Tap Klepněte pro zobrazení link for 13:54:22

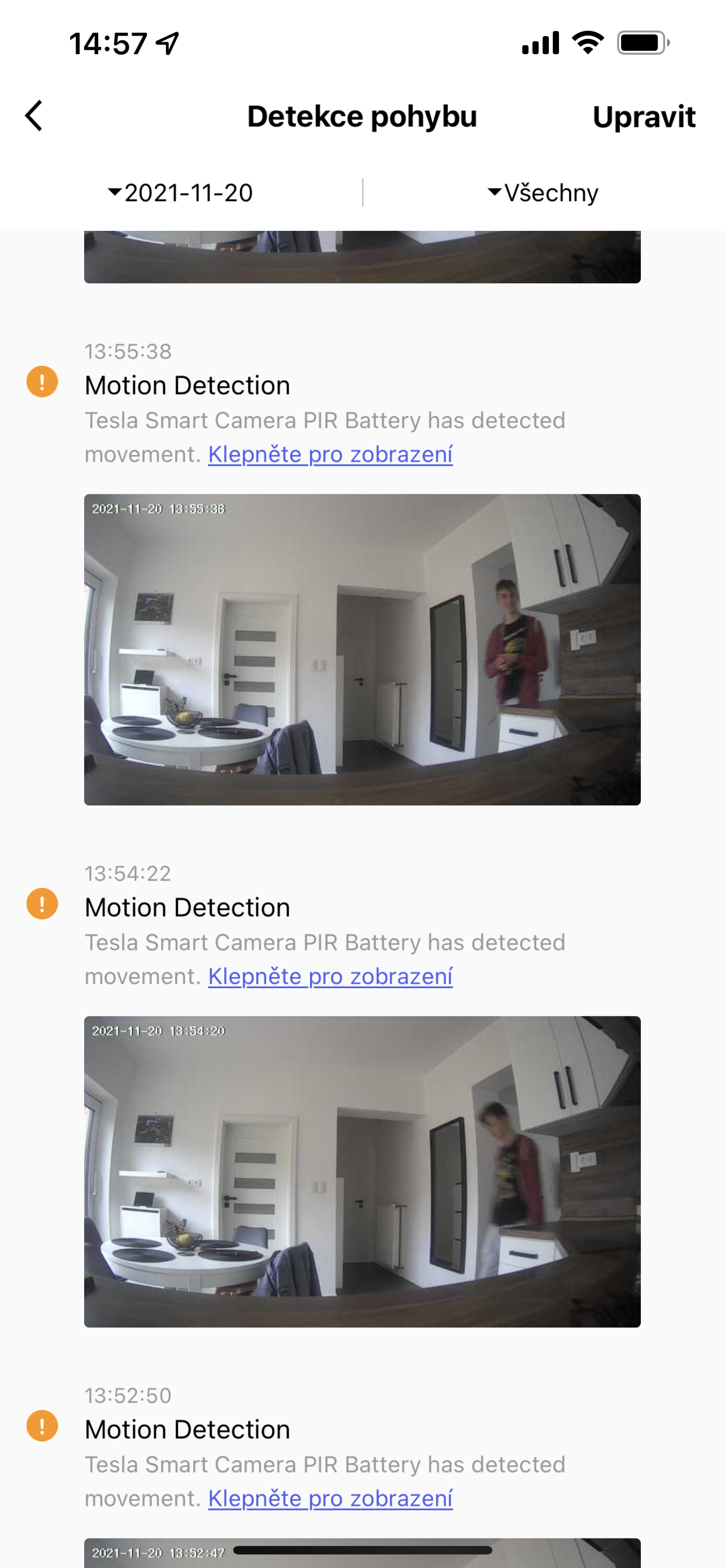330,976
